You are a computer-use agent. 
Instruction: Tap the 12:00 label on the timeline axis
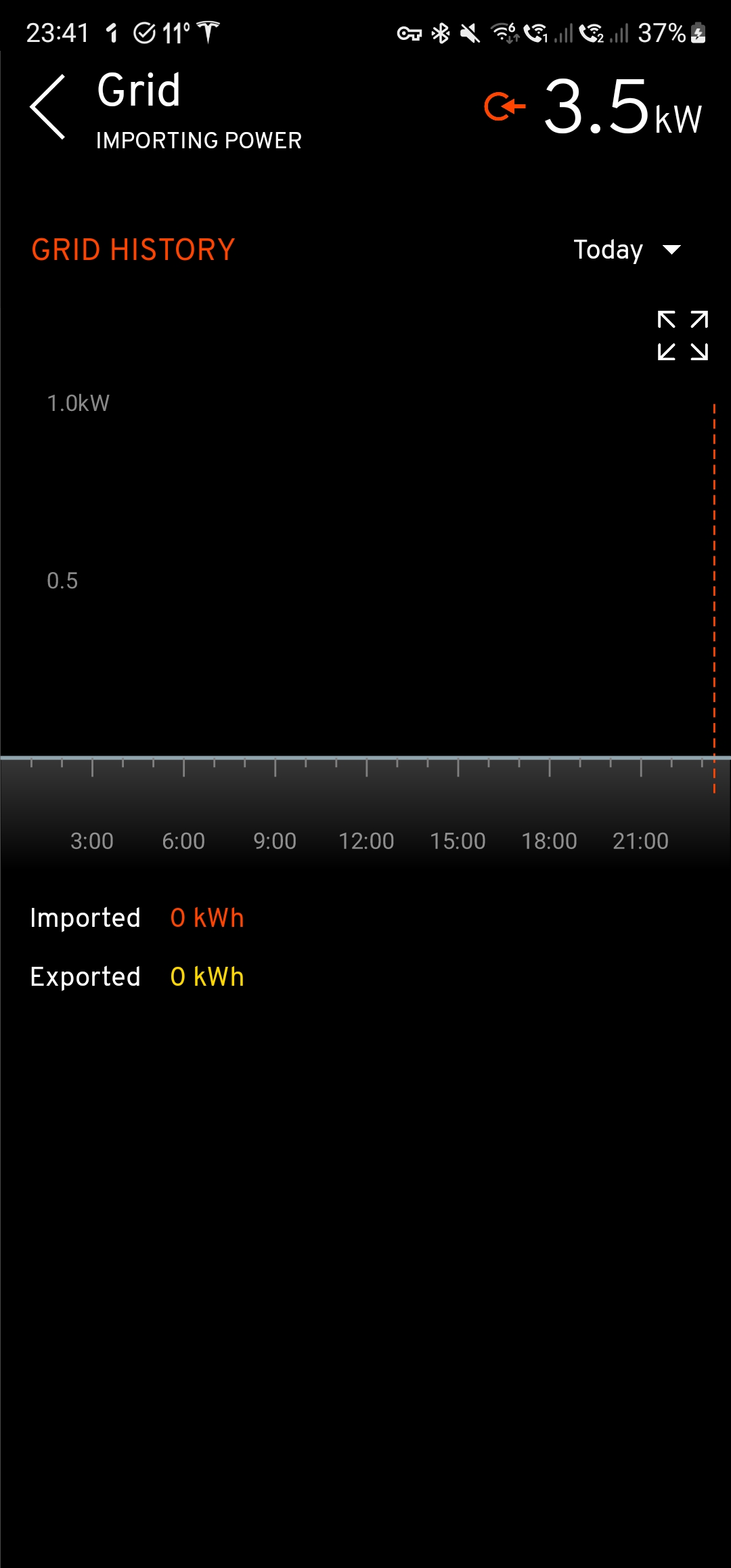(x=367, y=841)
